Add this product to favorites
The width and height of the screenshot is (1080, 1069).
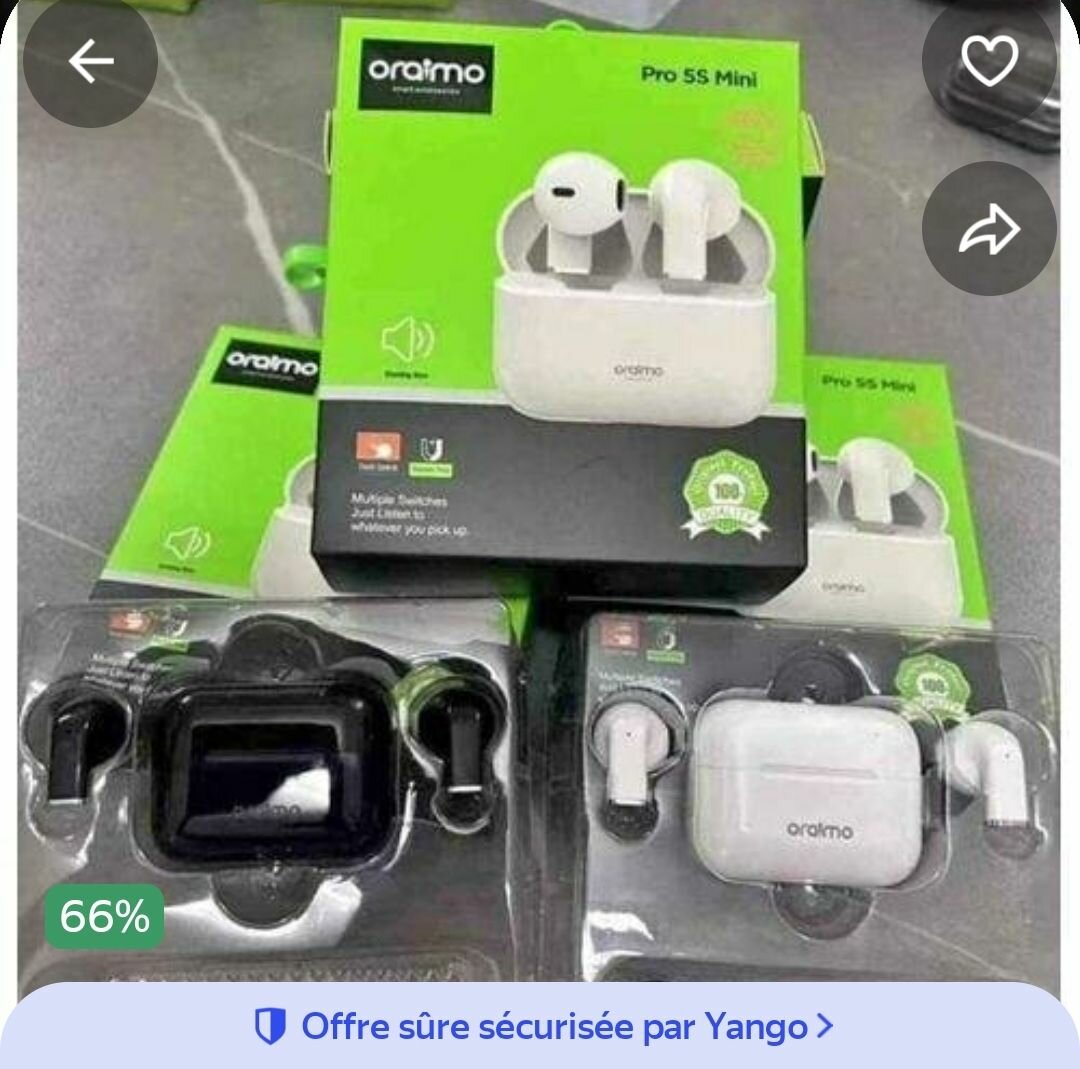pos(988,63)
